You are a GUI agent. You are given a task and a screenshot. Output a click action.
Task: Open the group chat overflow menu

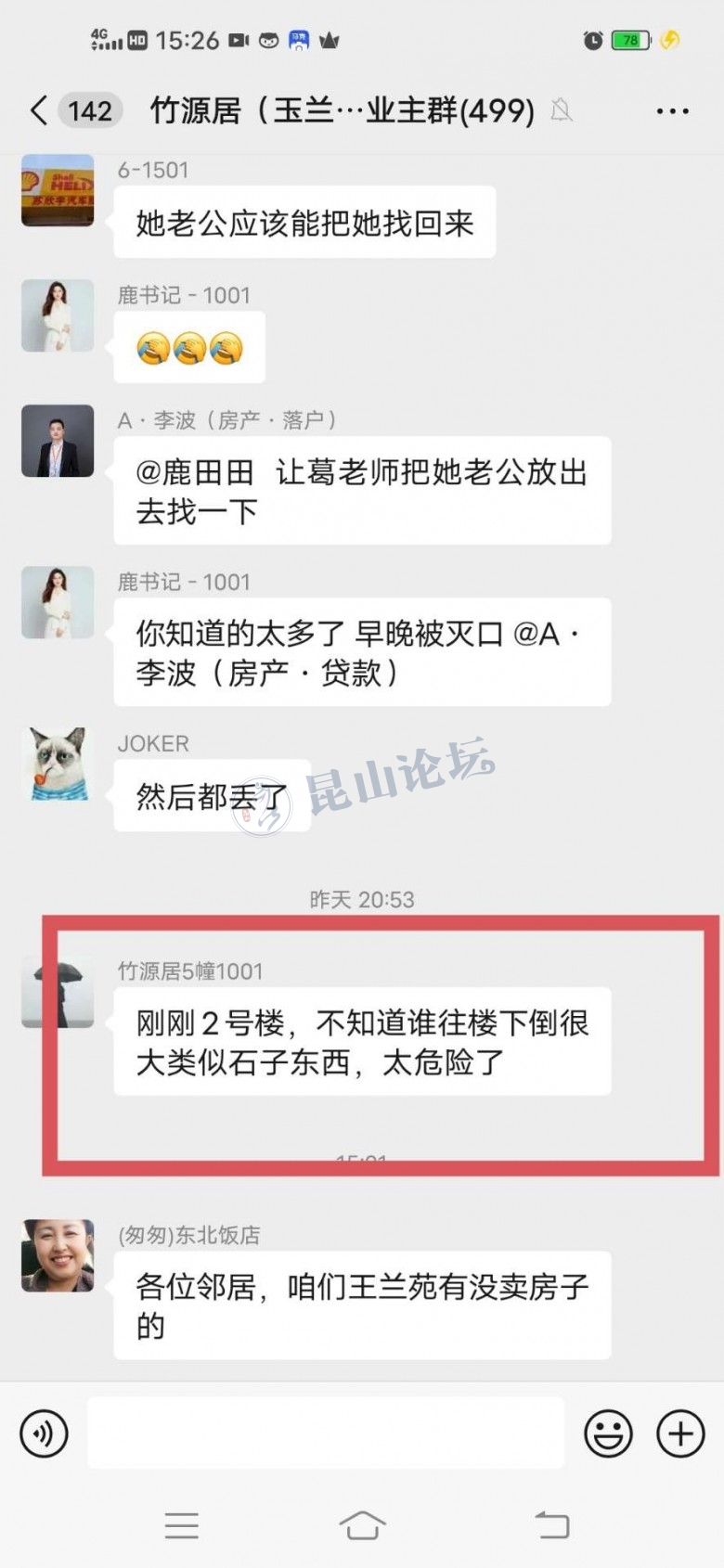point(672,111)
